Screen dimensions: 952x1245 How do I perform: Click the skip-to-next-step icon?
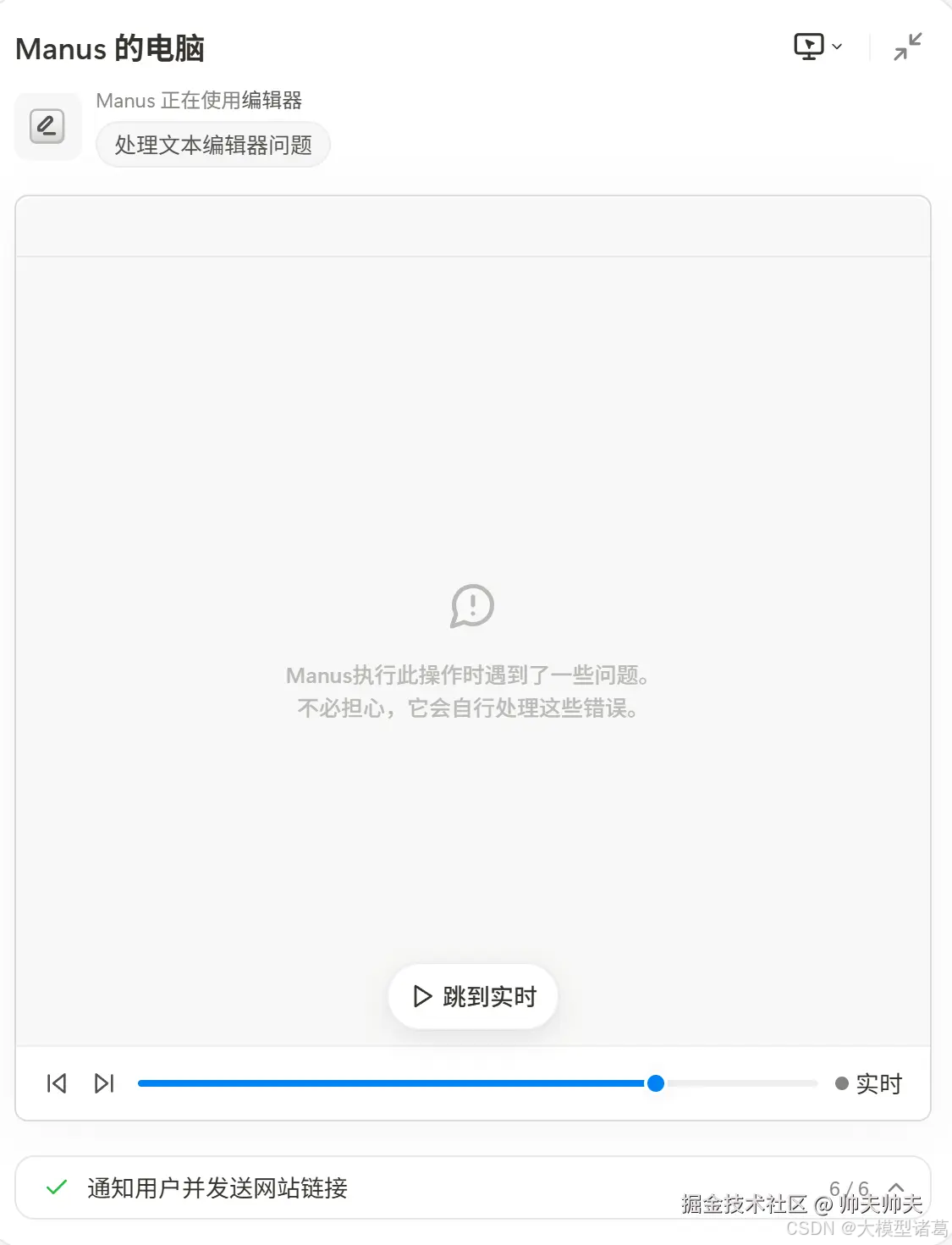pos(104,1083)
